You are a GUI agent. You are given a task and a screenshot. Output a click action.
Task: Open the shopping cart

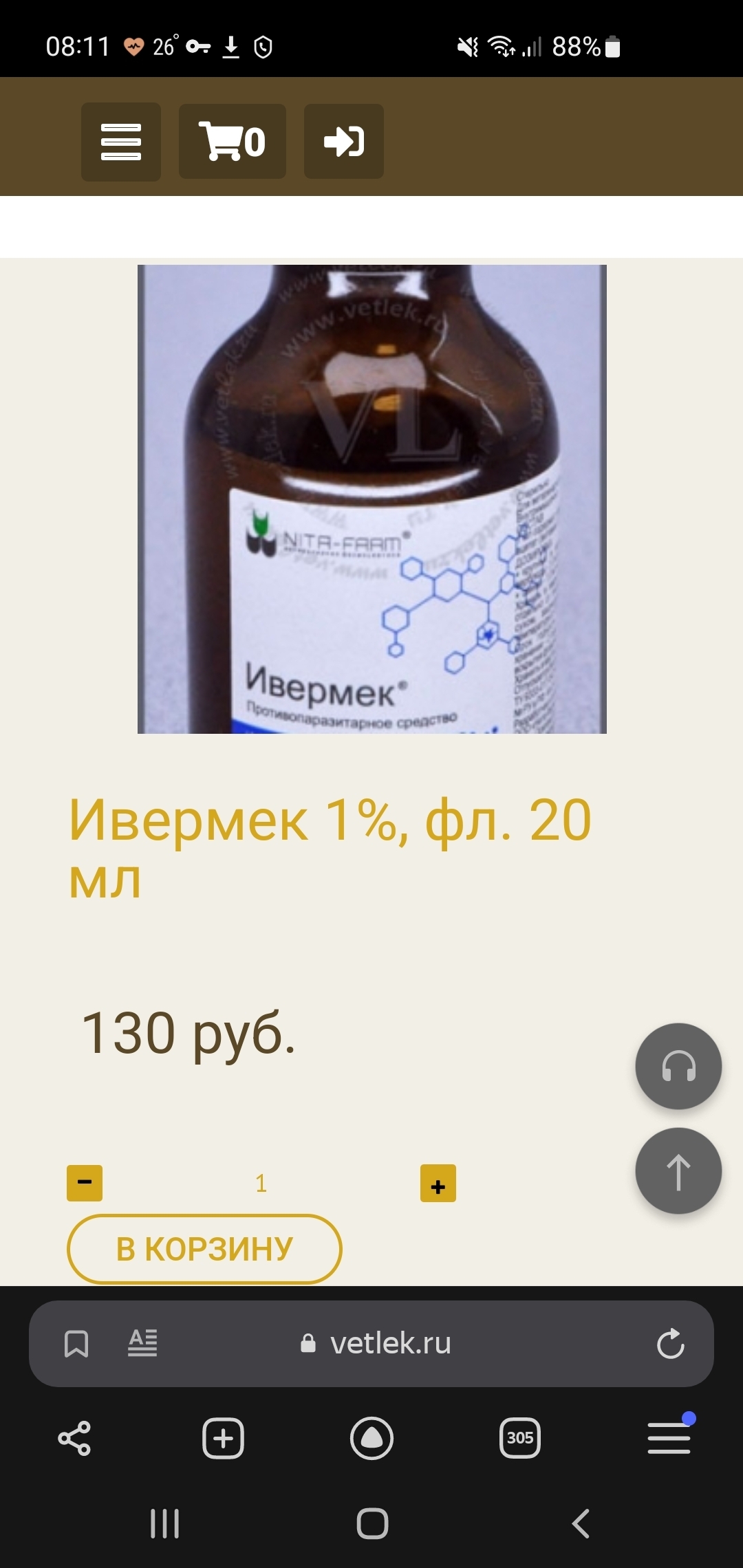[x=233, y=142]
